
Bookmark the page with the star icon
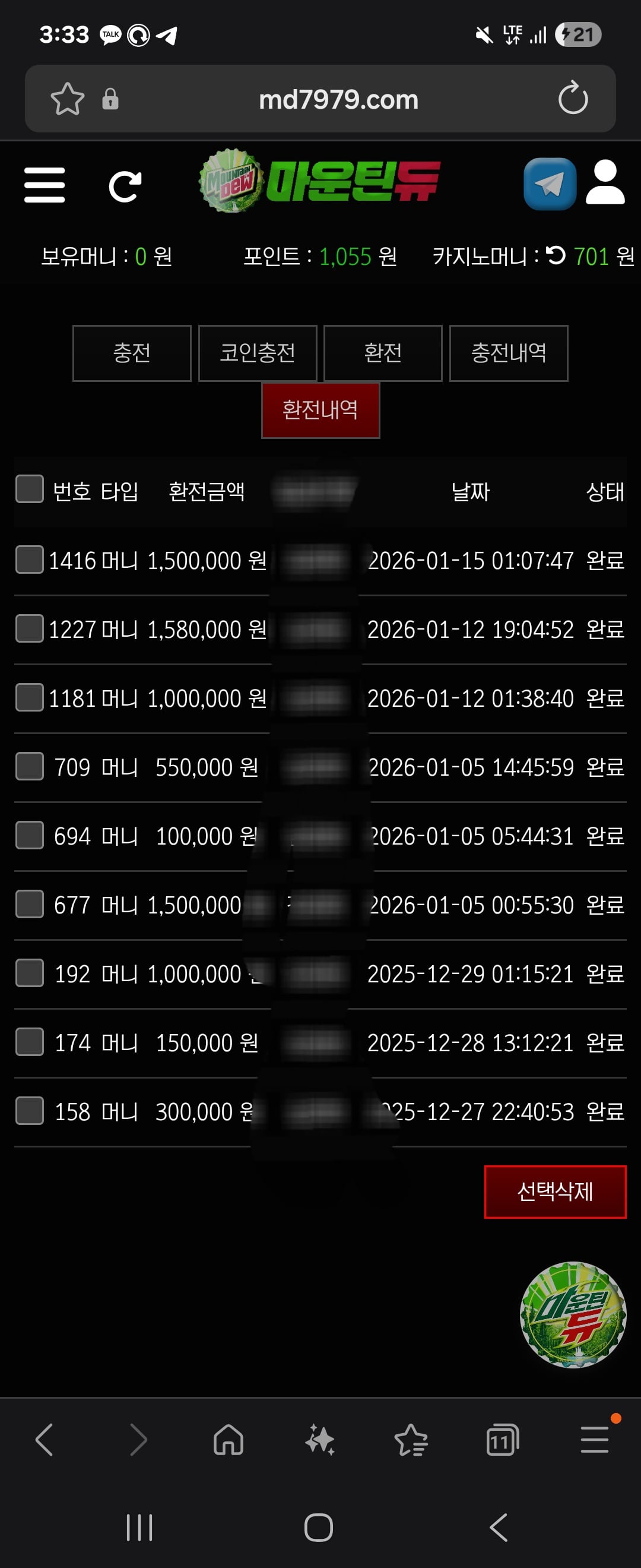coord(67,99)
